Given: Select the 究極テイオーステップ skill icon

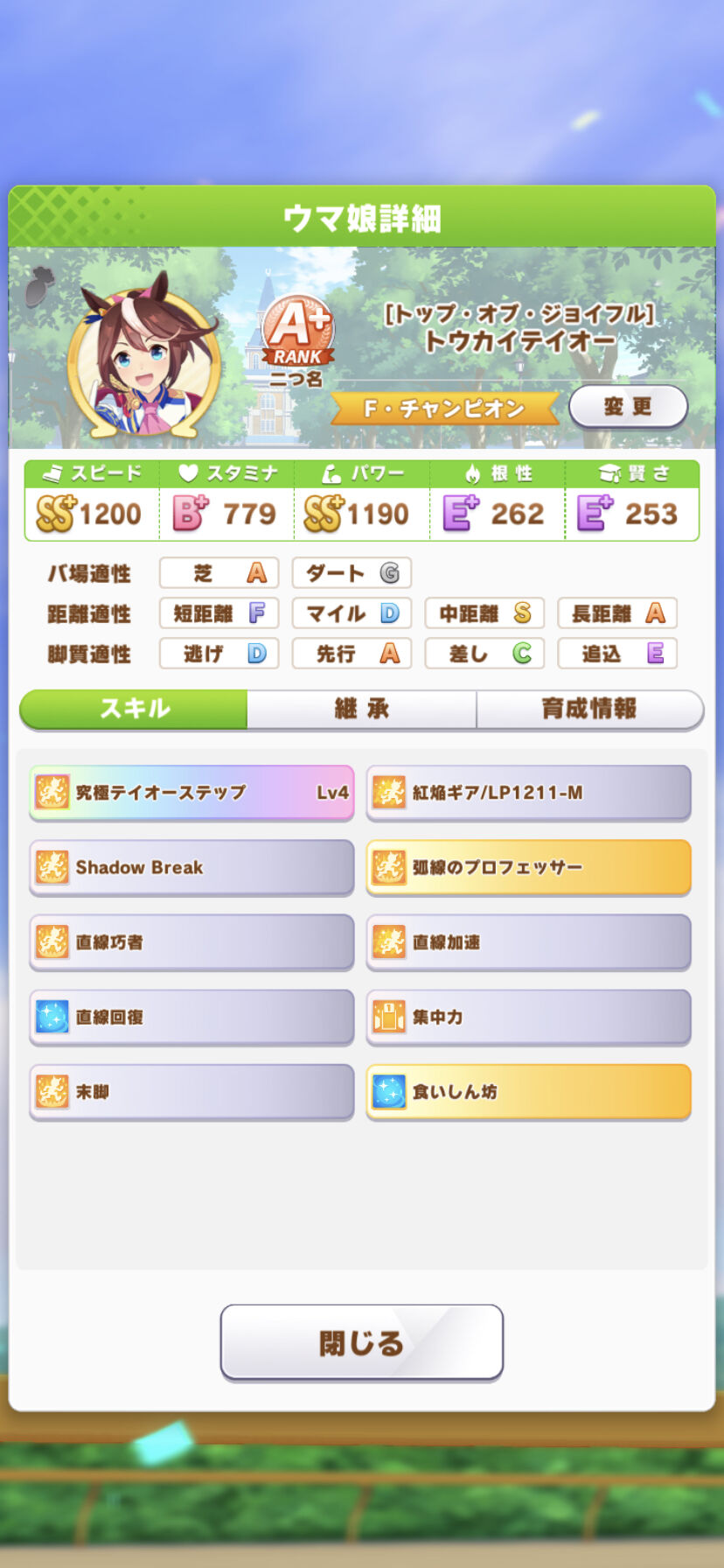Looking at the screenshot, I should [54, 790].
